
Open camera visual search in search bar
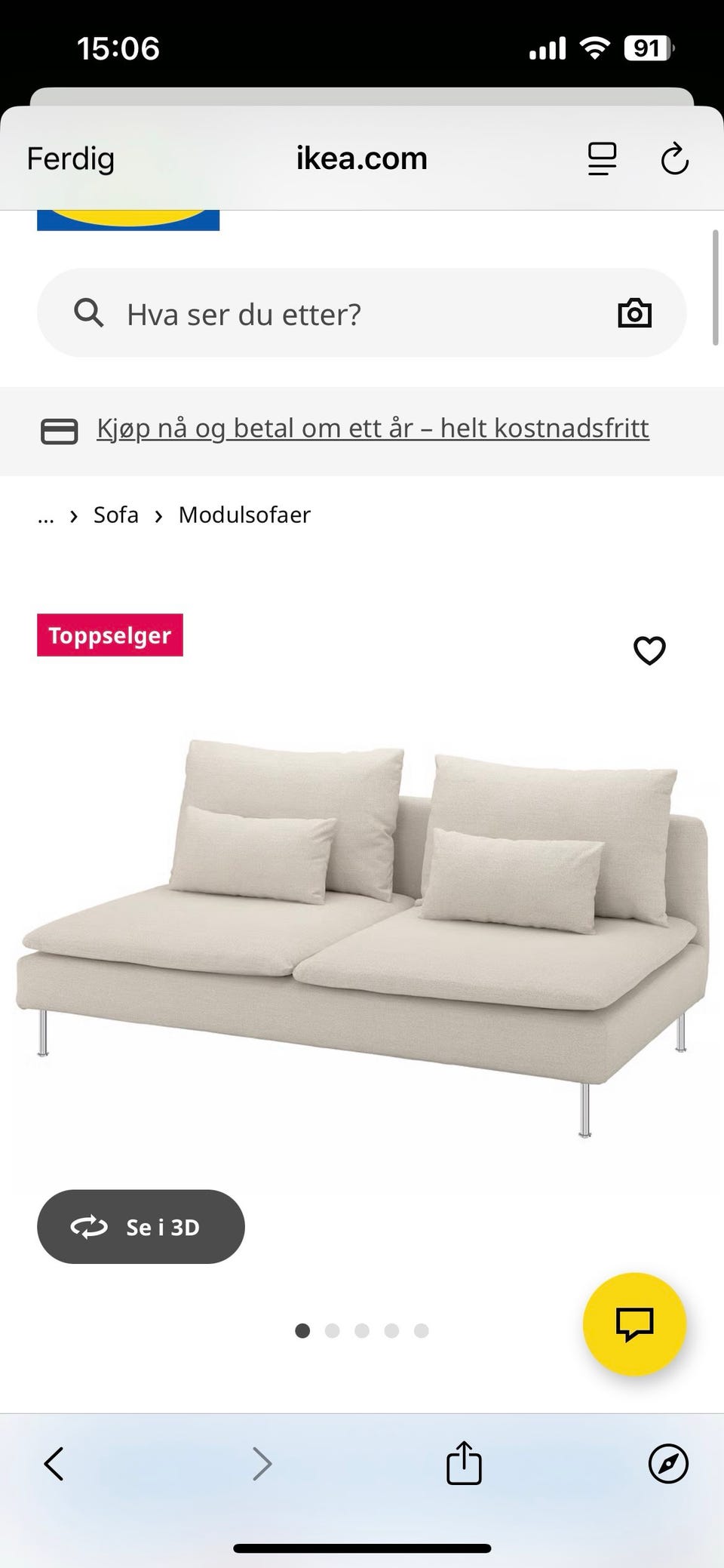634,312
